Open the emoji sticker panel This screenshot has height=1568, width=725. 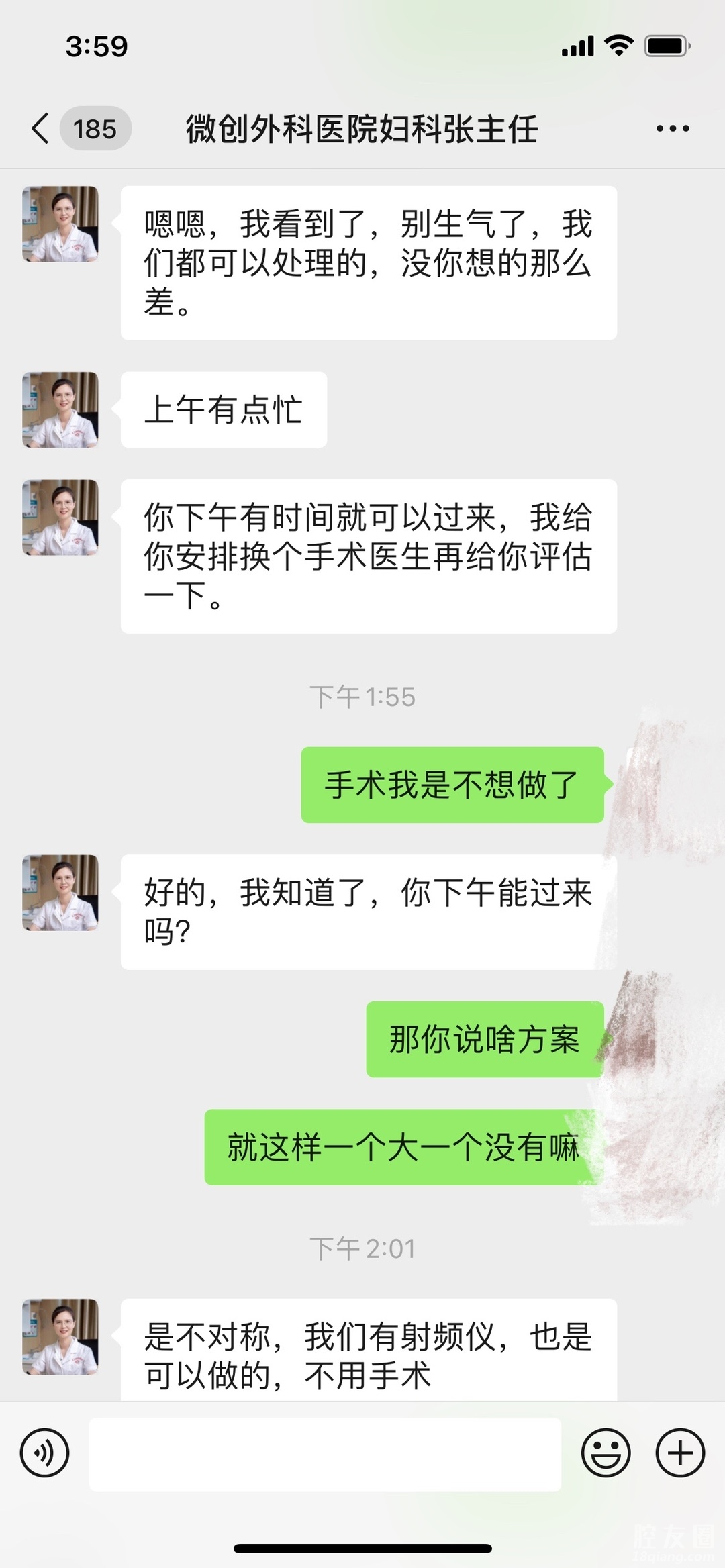606,1453
